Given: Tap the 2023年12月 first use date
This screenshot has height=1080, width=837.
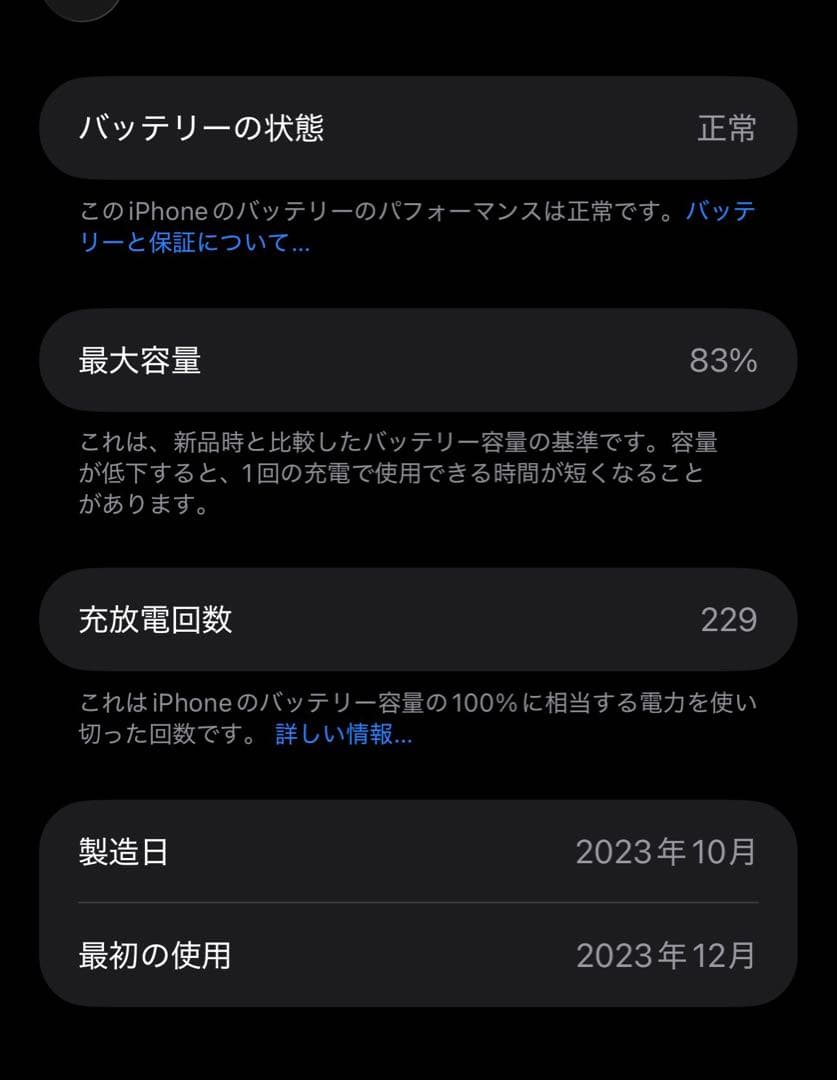Looking at the screenshot, I should click(667, 955).
